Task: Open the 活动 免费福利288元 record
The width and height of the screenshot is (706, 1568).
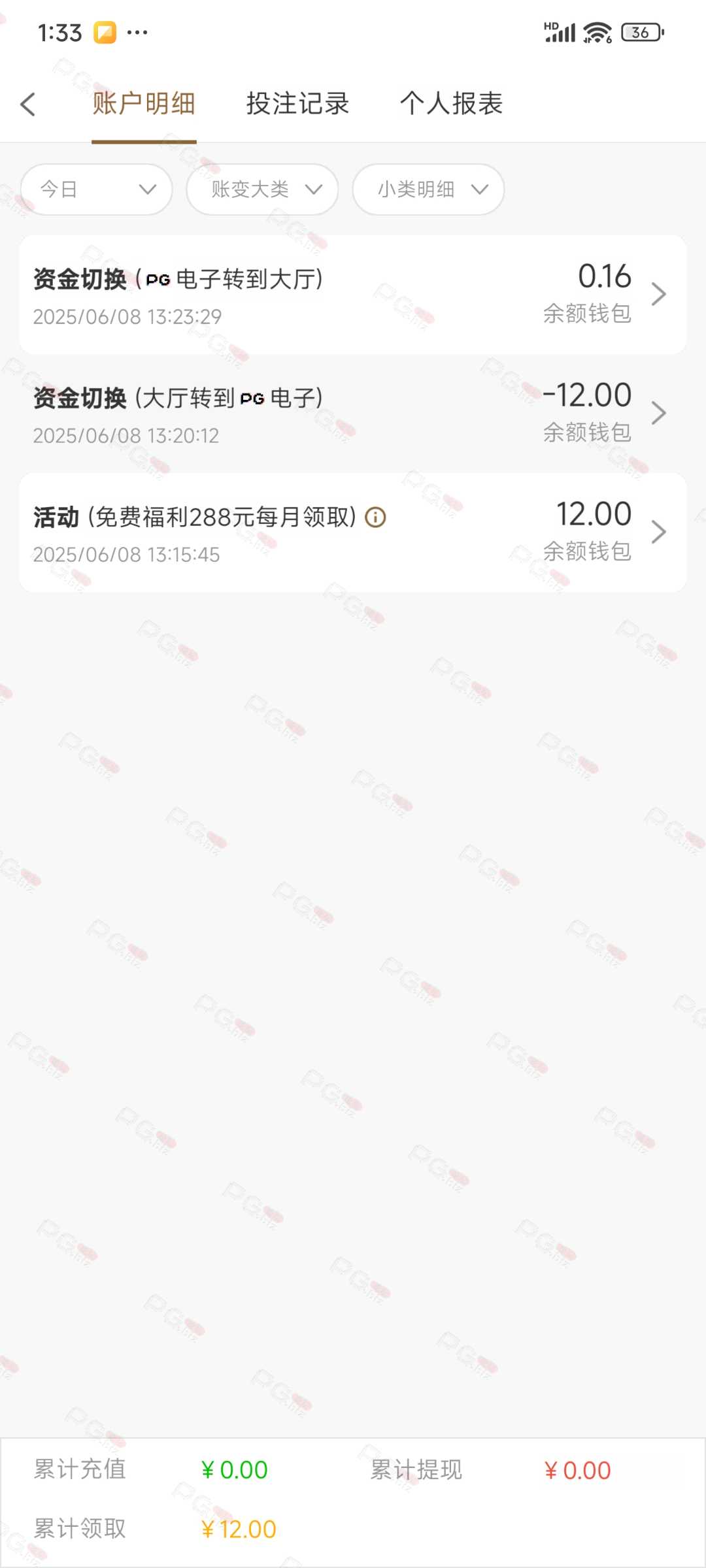Action: point(353,532)
